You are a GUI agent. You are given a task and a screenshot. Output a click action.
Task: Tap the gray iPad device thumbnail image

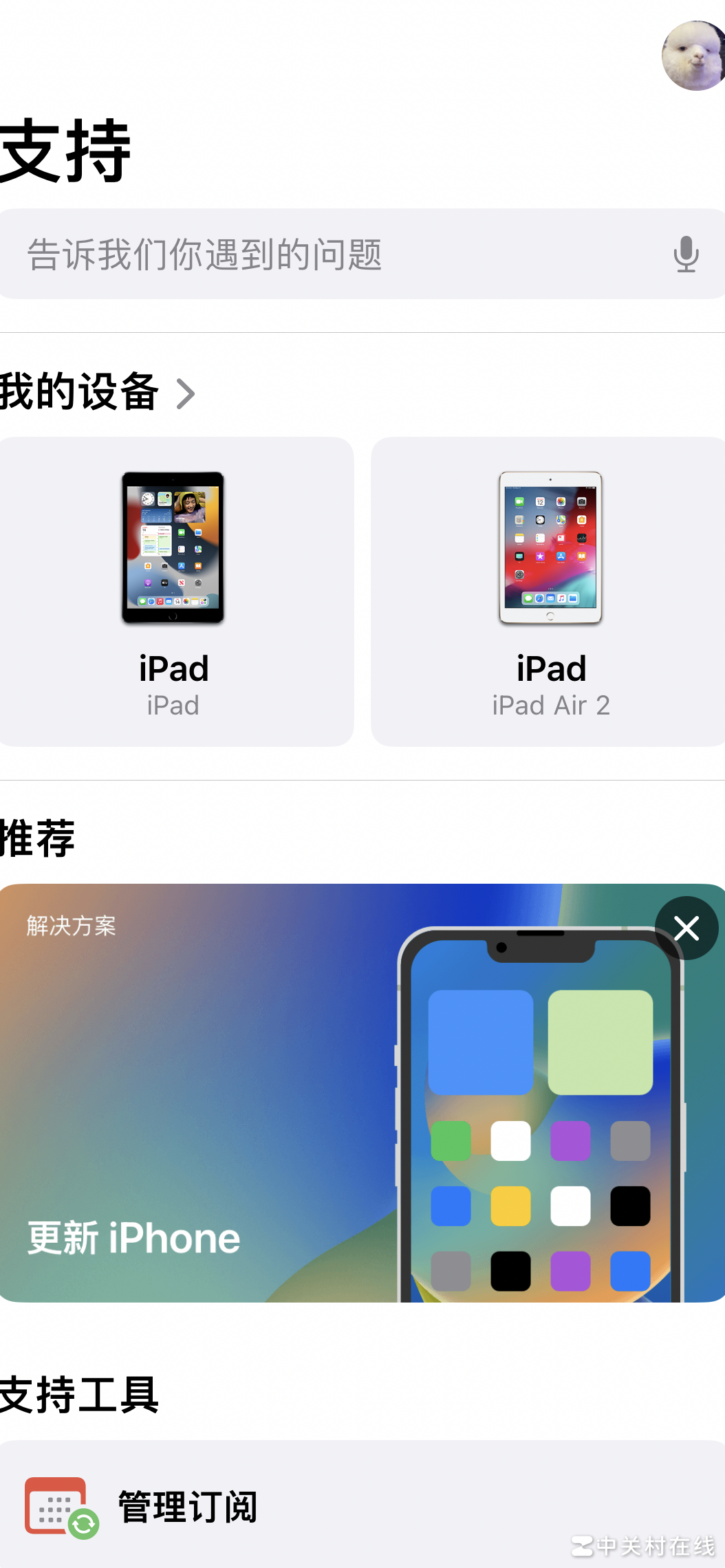click(172, 547)
